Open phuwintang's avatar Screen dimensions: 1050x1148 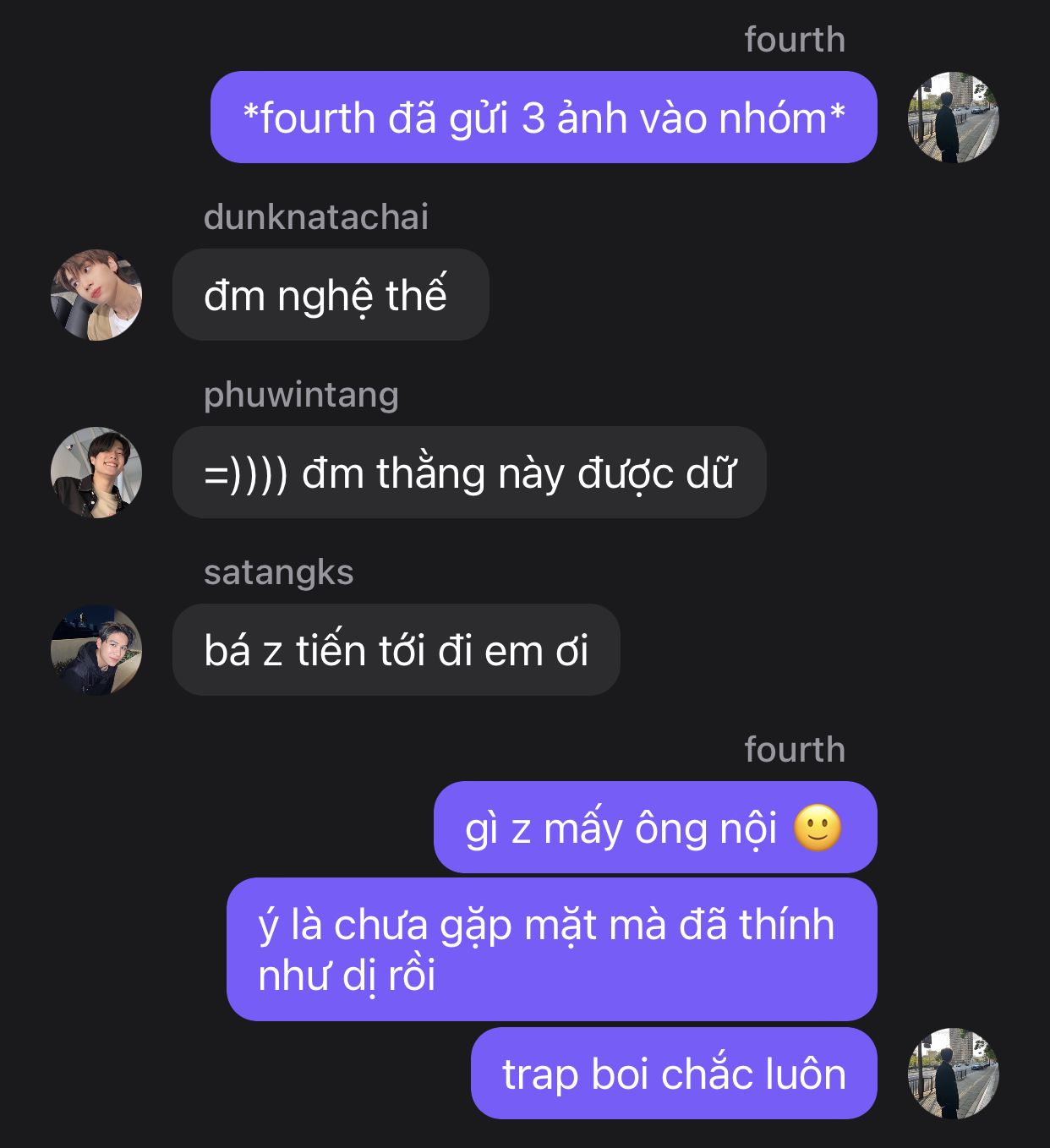coord(96,473)
